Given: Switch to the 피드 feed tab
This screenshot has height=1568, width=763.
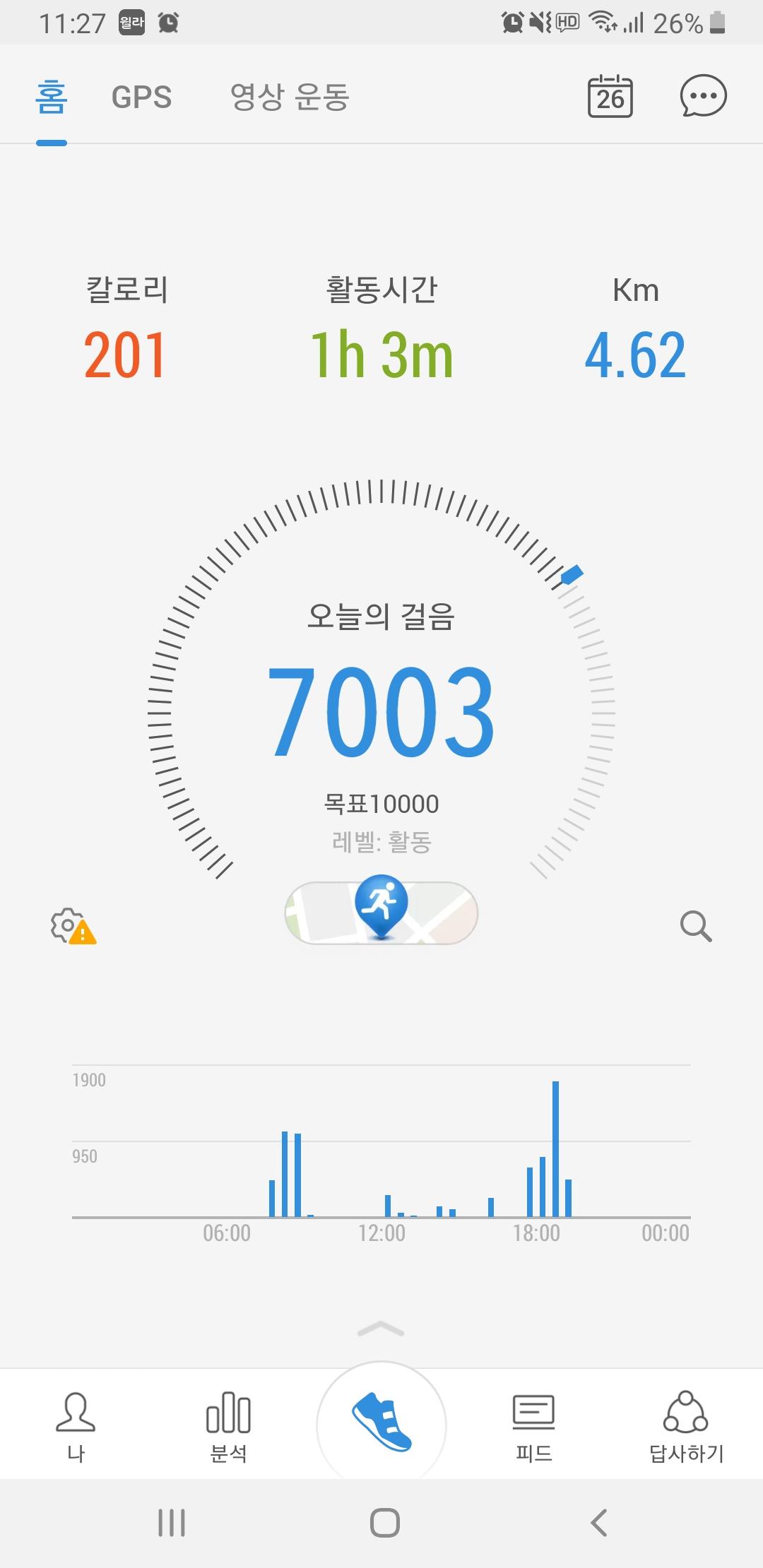Looking at the screenshot, I should [x=534, y=1427].
